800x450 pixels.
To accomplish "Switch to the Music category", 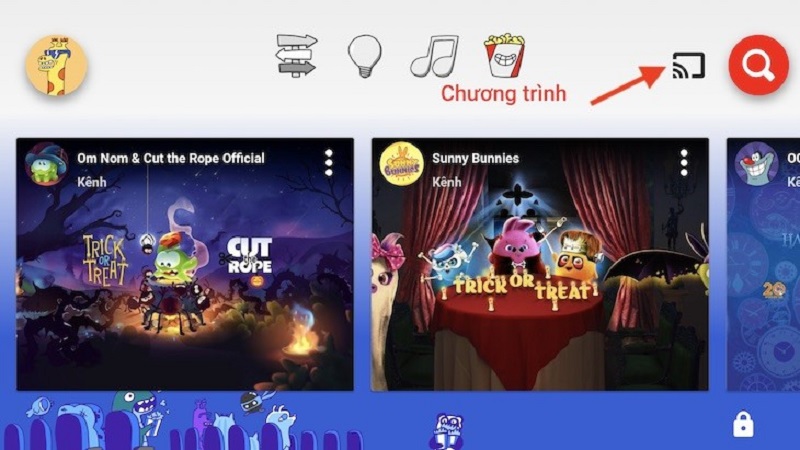I will point(434,56).
